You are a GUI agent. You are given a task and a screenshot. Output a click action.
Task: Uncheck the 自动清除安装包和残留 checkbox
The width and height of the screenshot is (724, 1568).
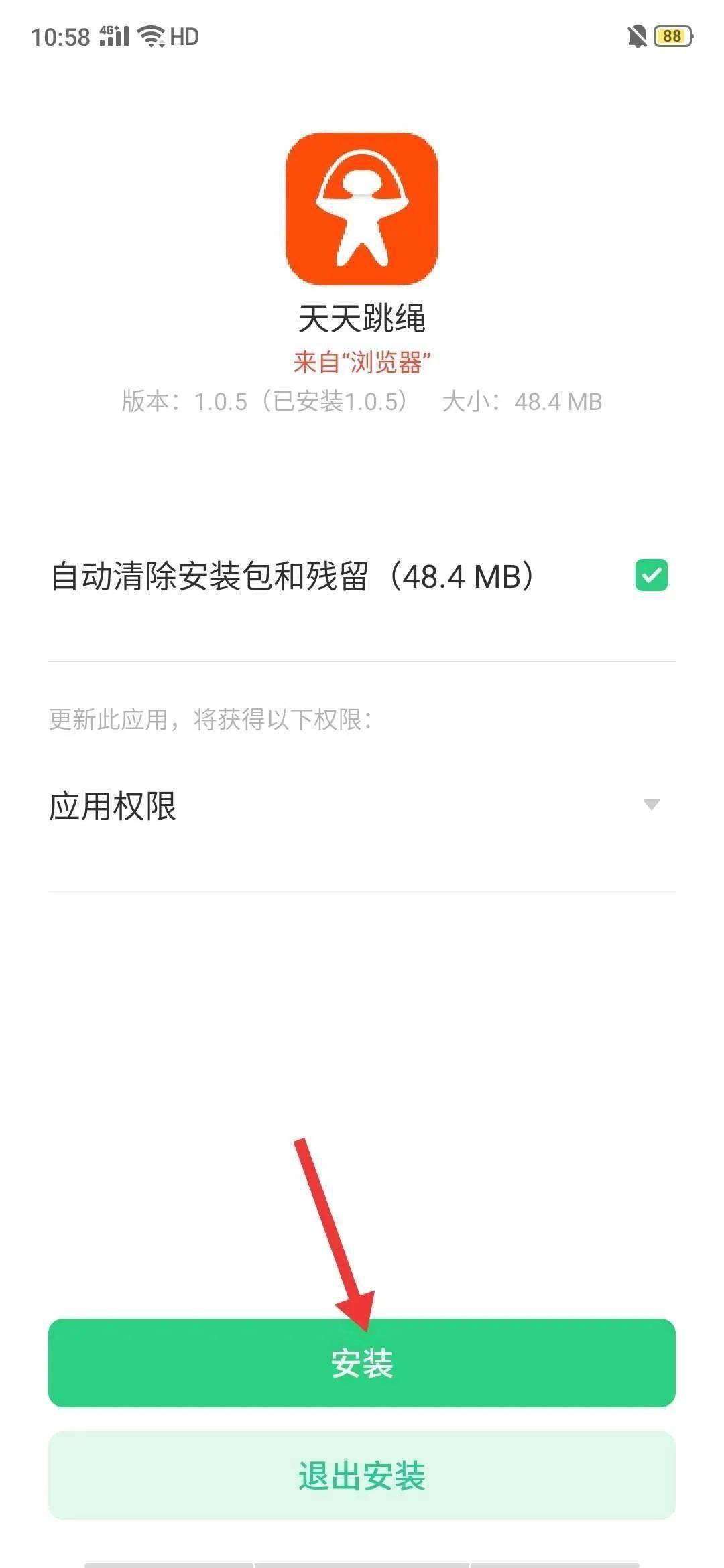coord(651,575)
